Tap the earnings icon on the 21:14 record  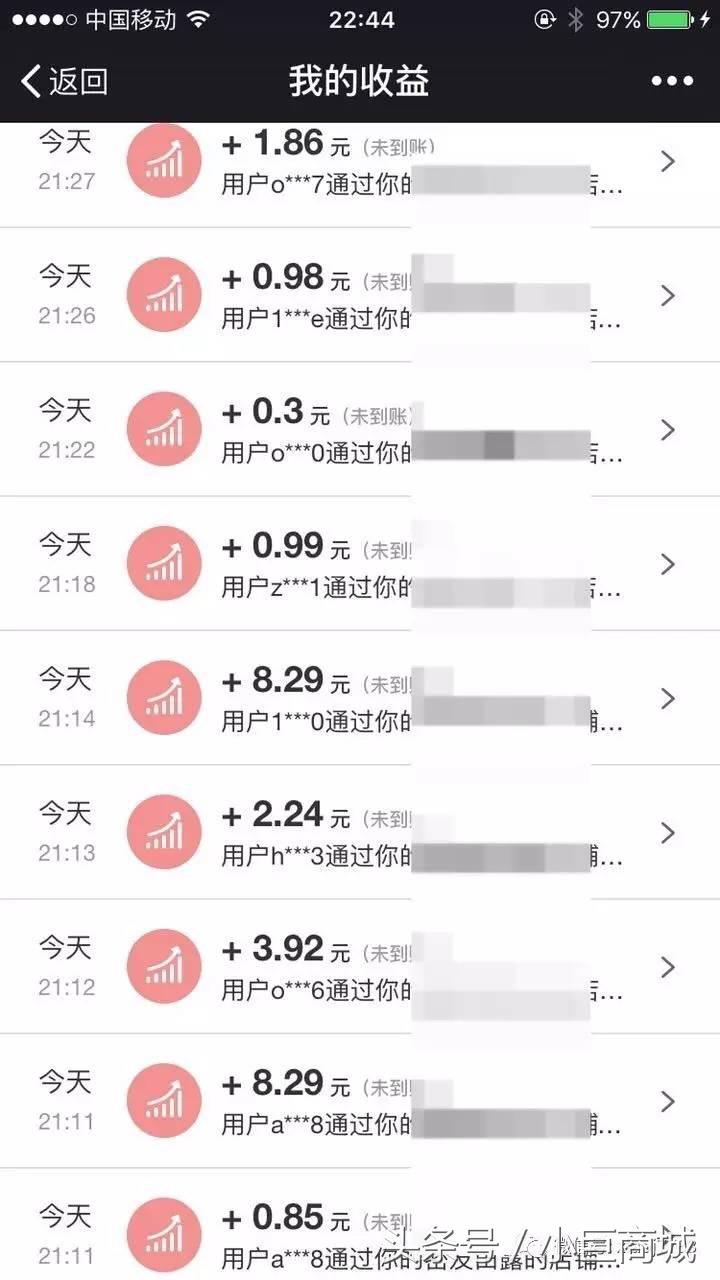tap(163, 697)
